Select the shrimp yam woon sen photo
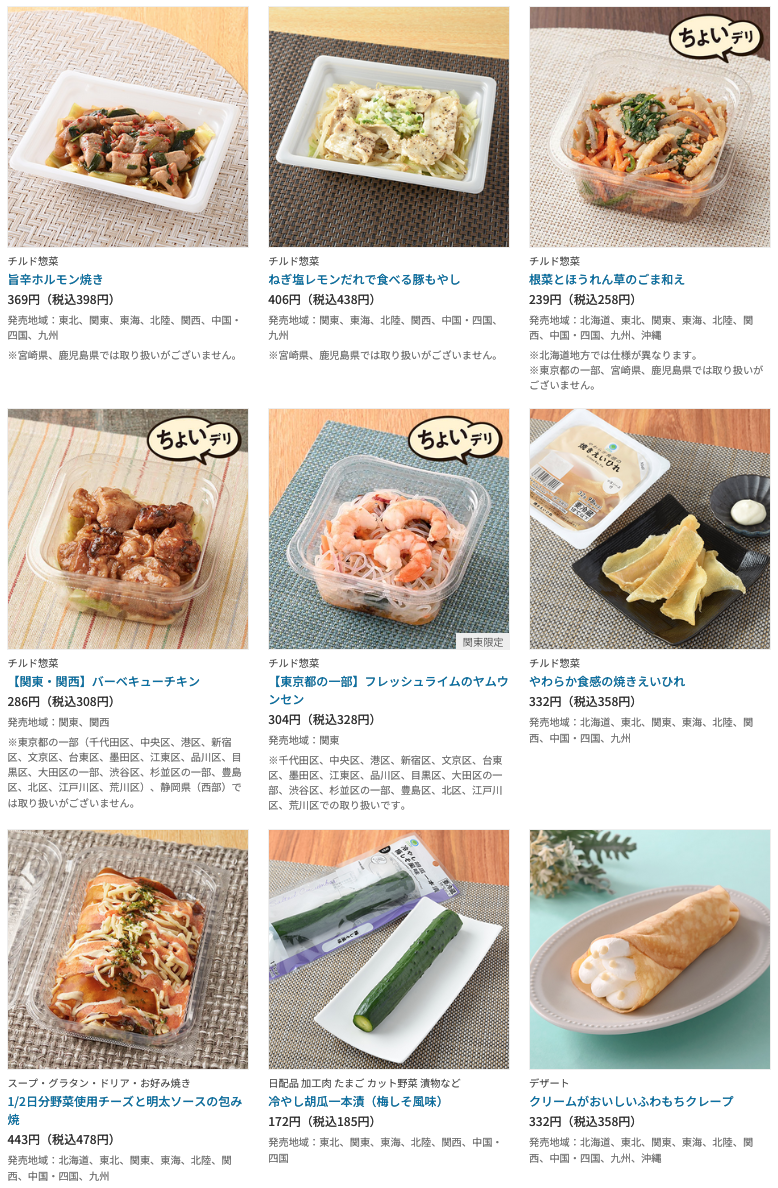This screenshot has width=778, height=1188. click(x=388, y=528)
